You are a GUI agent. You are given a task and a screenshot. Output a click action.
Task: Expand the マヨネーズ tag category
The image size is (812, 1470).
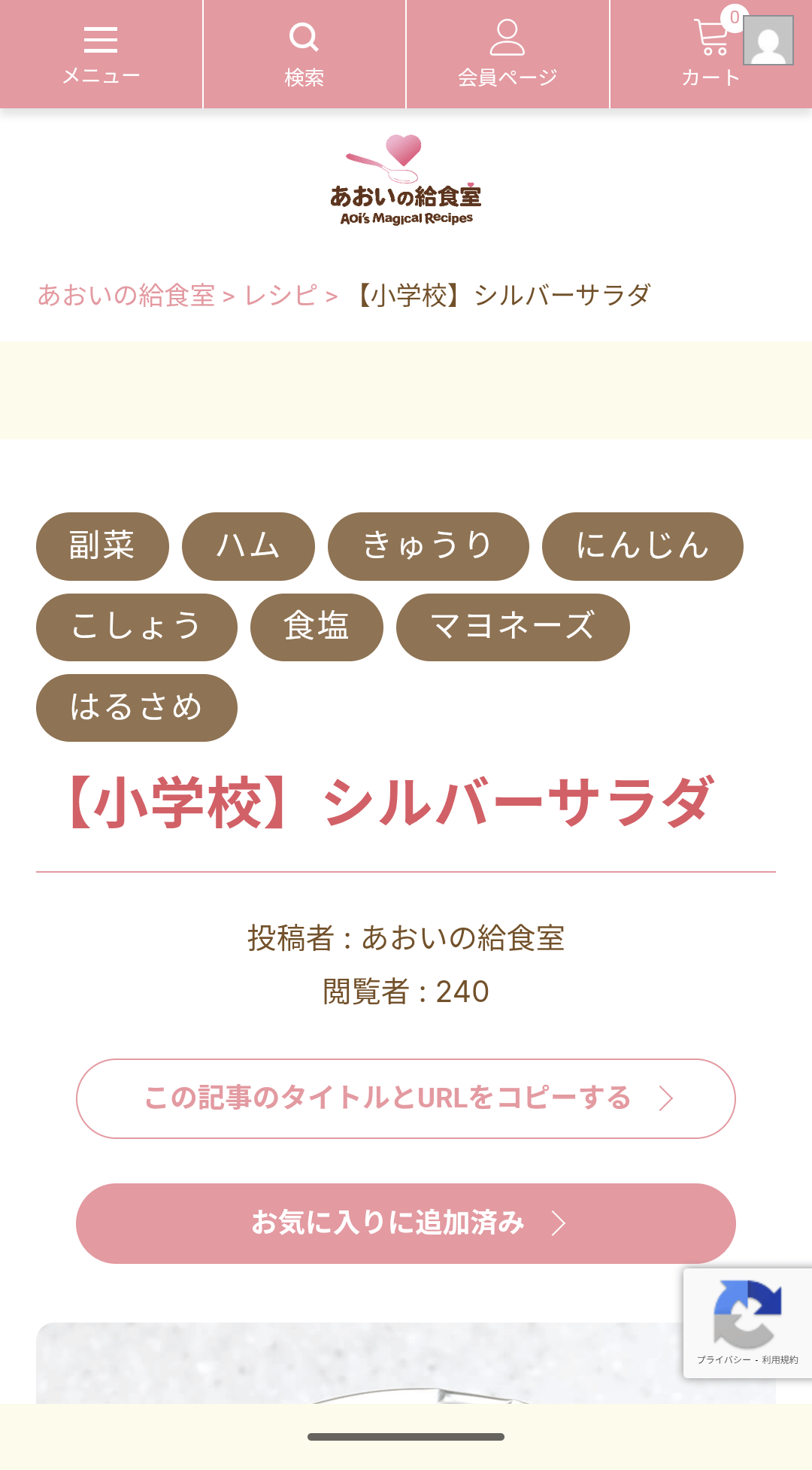click(x=512, y=627)
